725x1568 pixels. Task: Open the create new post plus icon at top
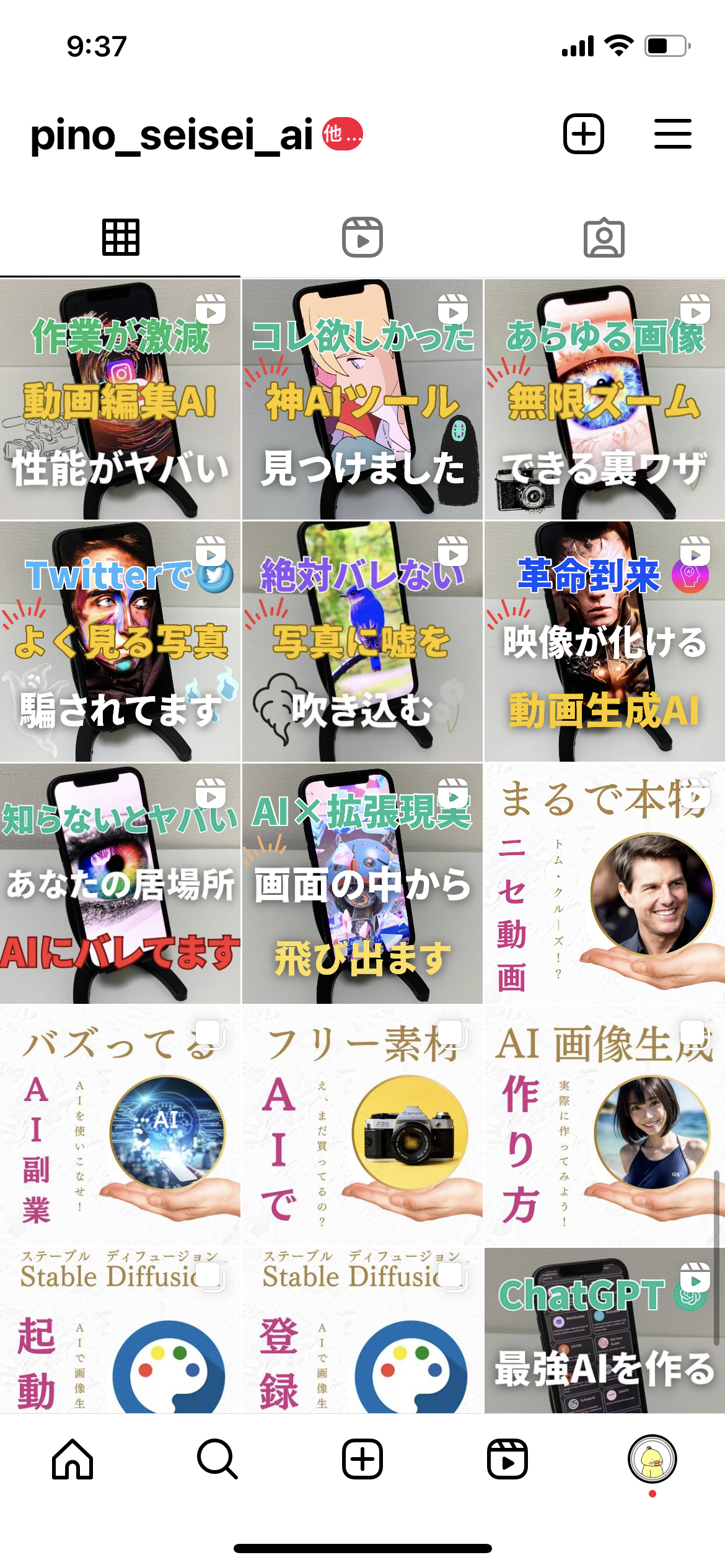click(x=583, y=134)
